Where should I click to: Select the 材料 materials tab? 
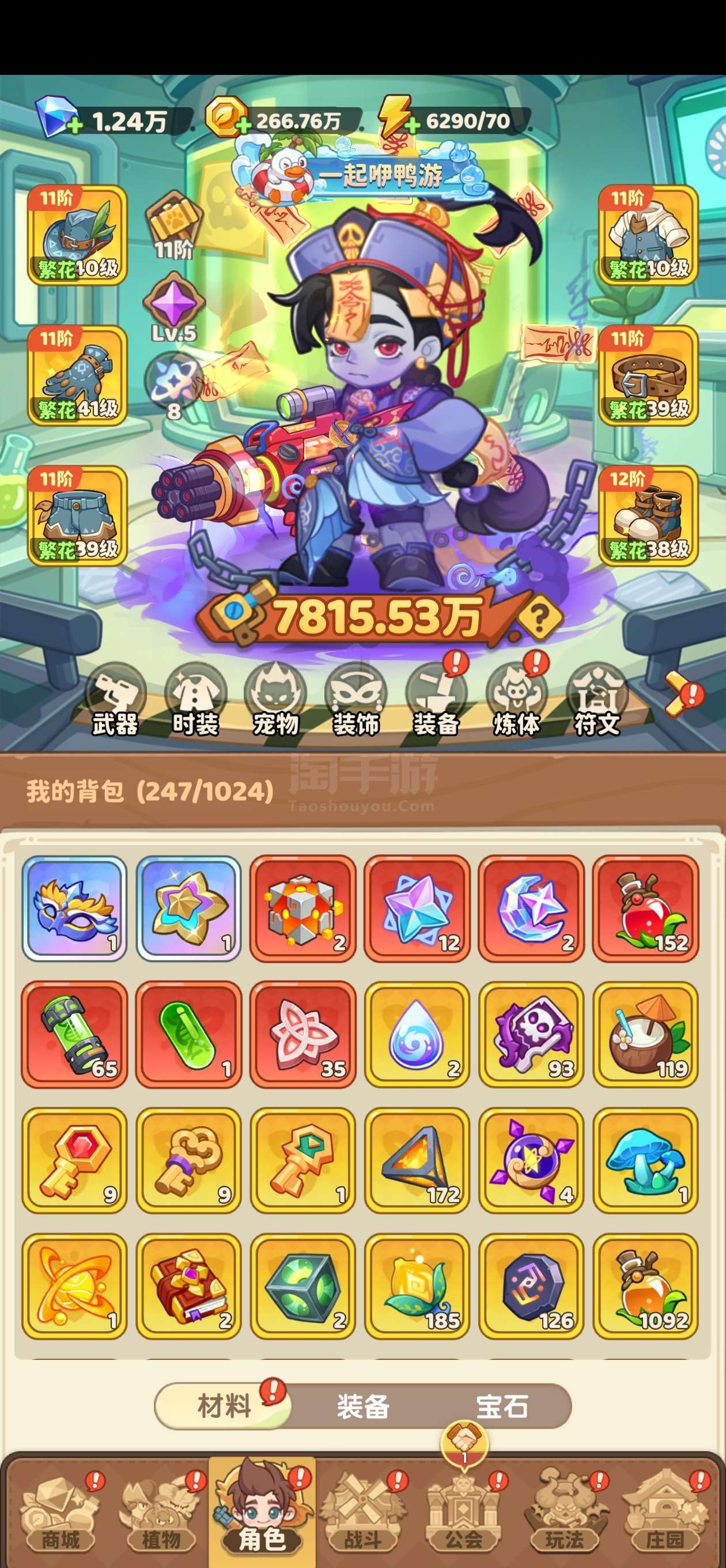[224, 1406]
